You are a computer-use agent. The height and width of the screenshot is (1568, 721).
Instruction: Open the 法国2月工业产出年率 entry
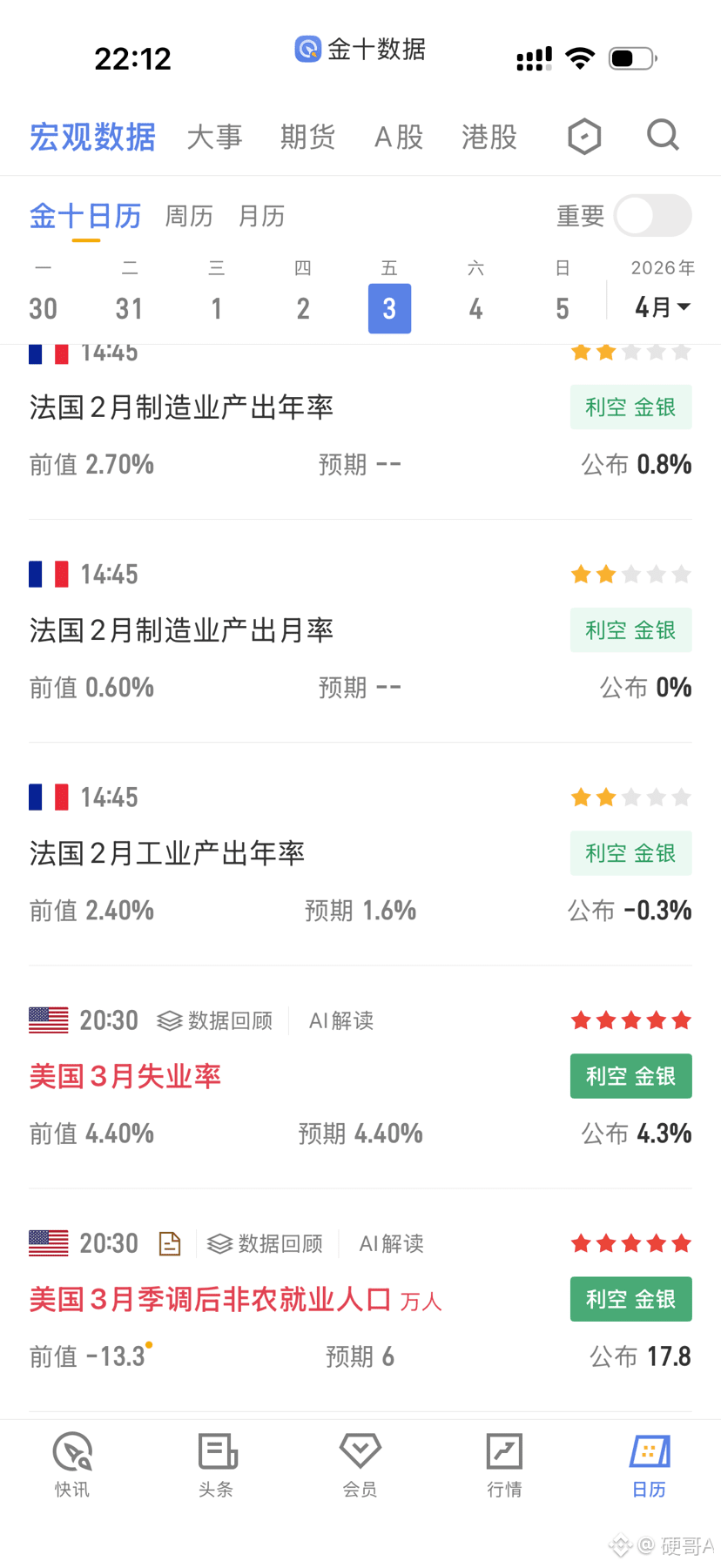pyautogui.click(x=167, y=853)
